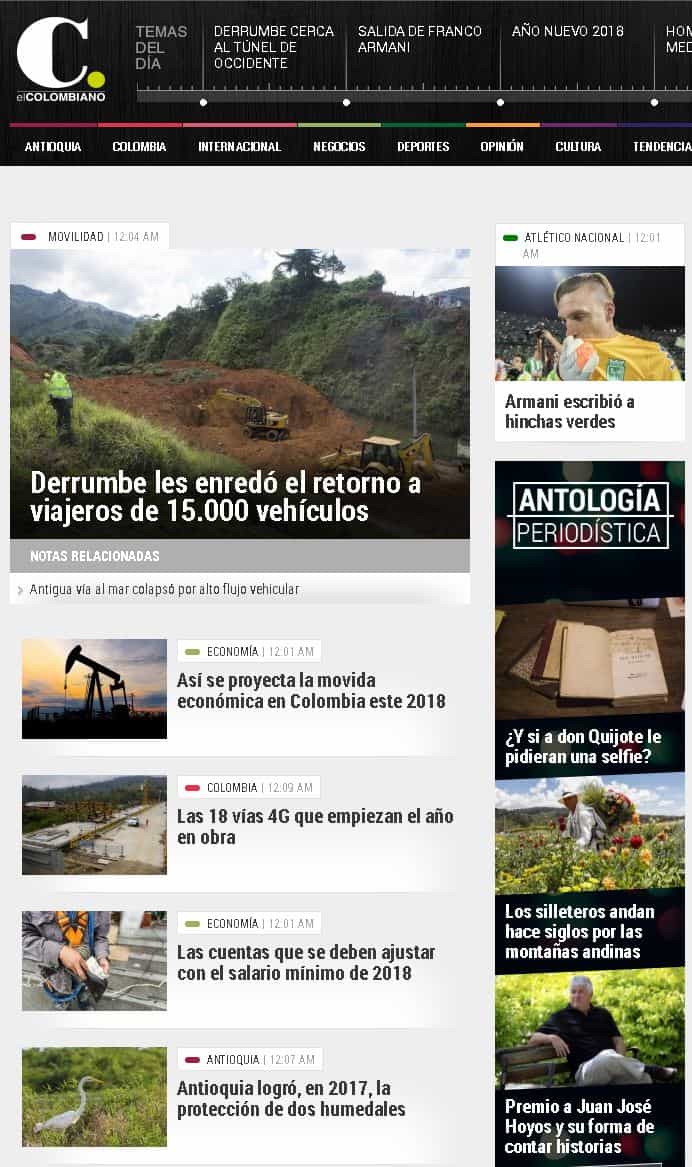Read the Derrumbe les enredó el retorno story
Image resolution: width=692 pixels, height=1167 pixels.
(225, 496)
